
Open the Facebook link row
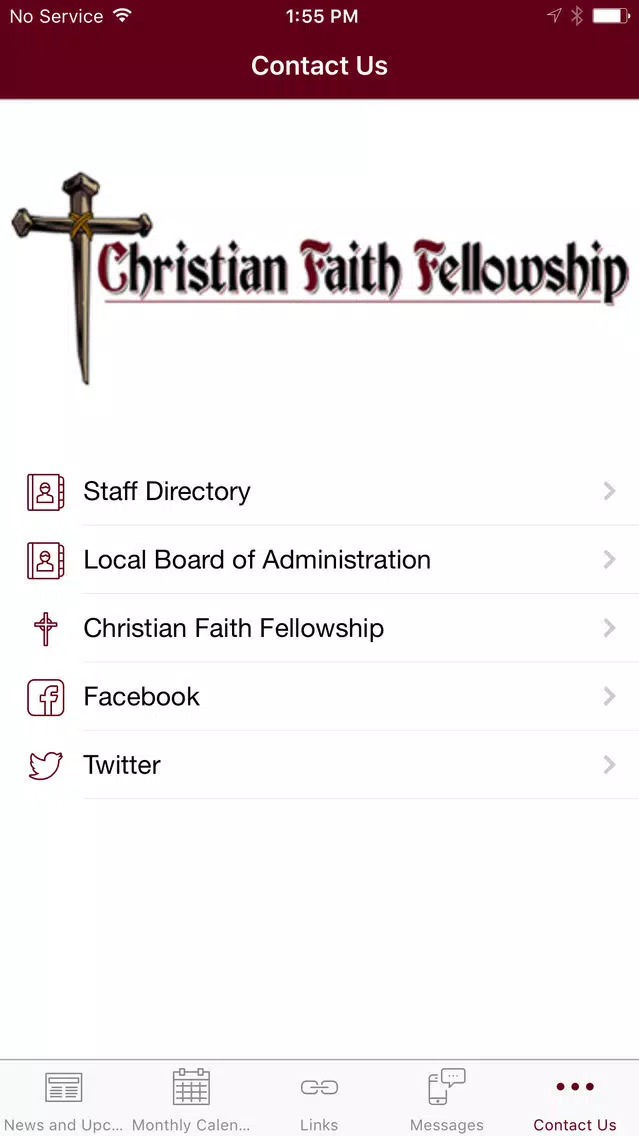320,696
